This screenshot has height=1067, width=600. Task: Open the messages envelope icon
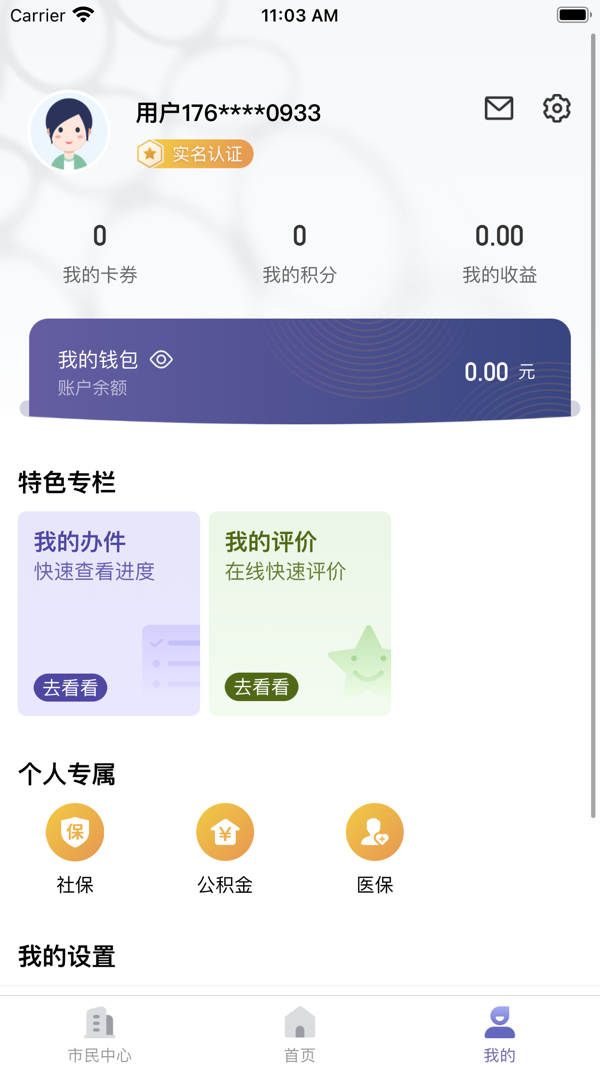click(x=498, y=108)
